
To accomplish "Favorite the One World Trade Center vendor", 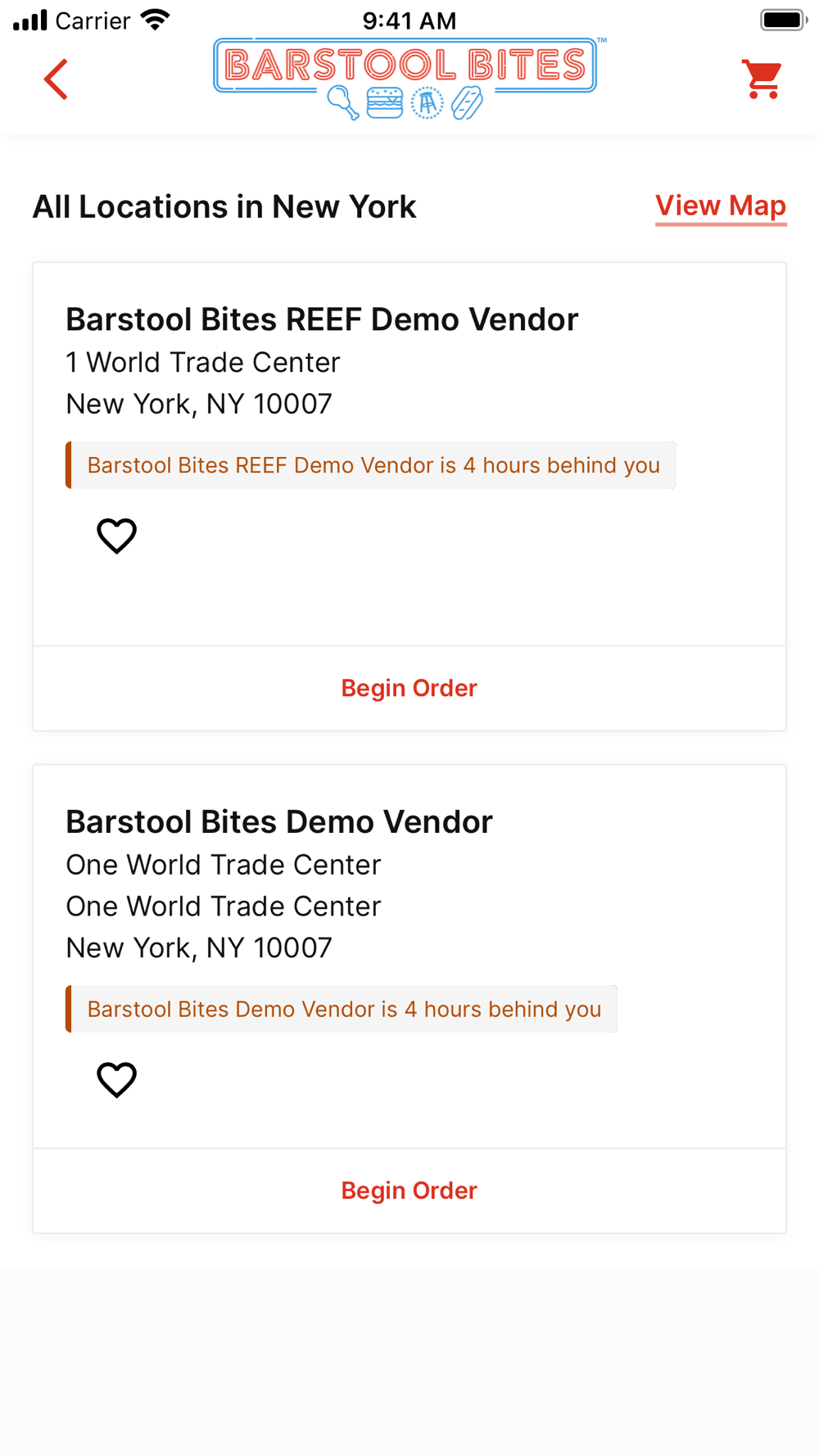I will (x=116, y=1080).
